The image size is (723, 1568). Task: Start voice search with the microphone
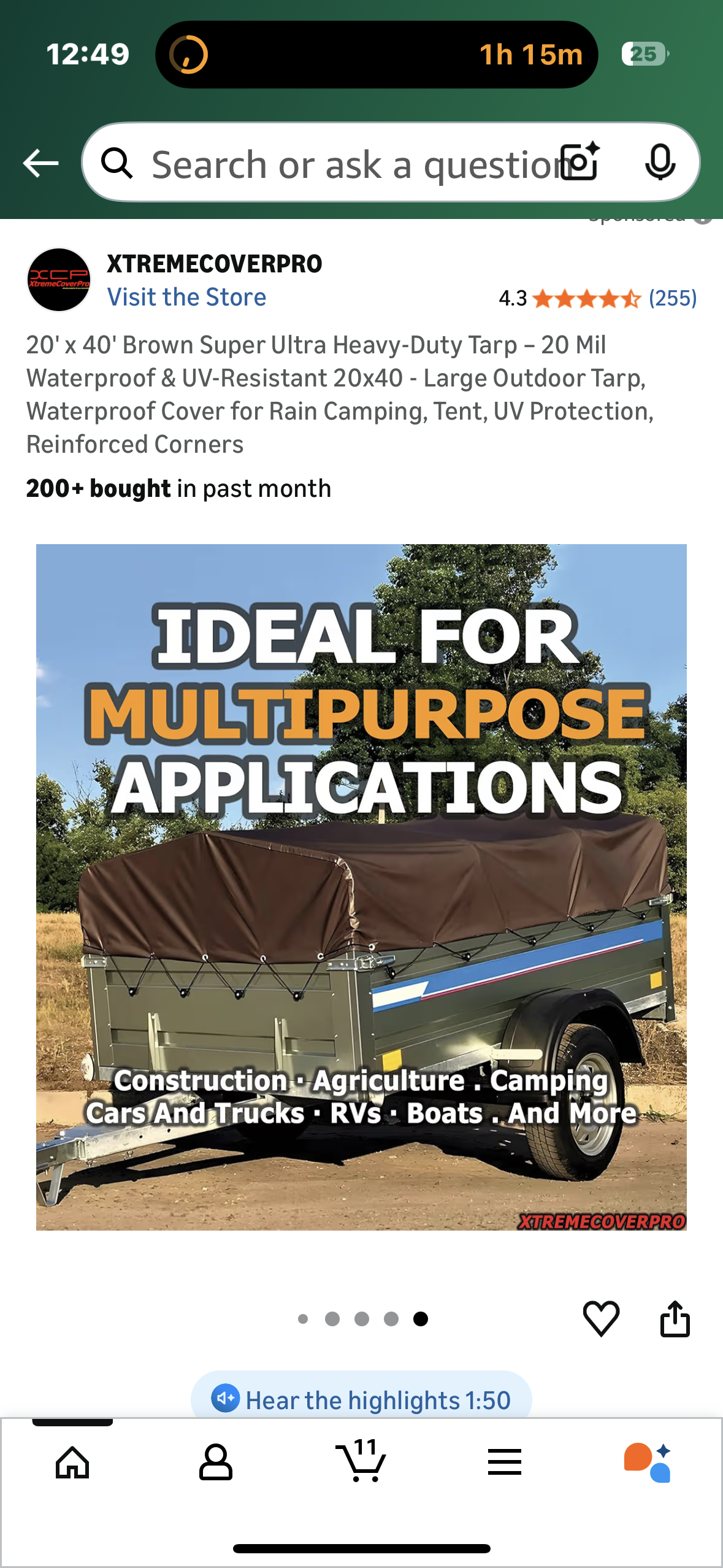pos(660,163)
